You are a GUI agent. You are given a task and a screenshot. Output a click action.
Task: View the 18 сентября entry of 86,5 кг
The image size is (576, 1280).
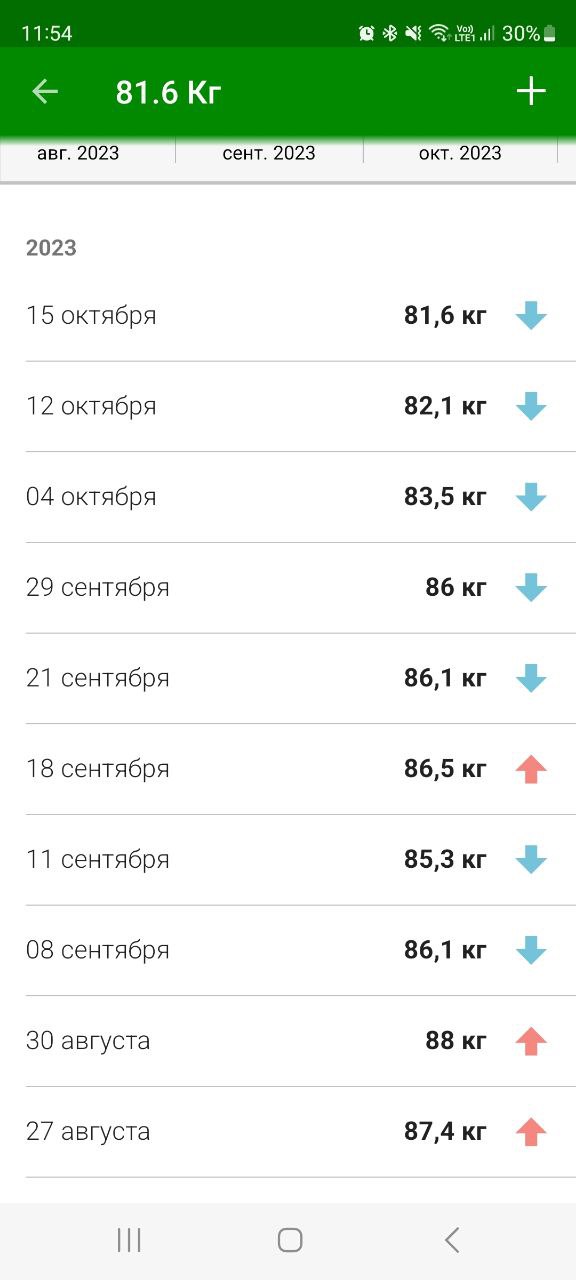coord(288,769)
